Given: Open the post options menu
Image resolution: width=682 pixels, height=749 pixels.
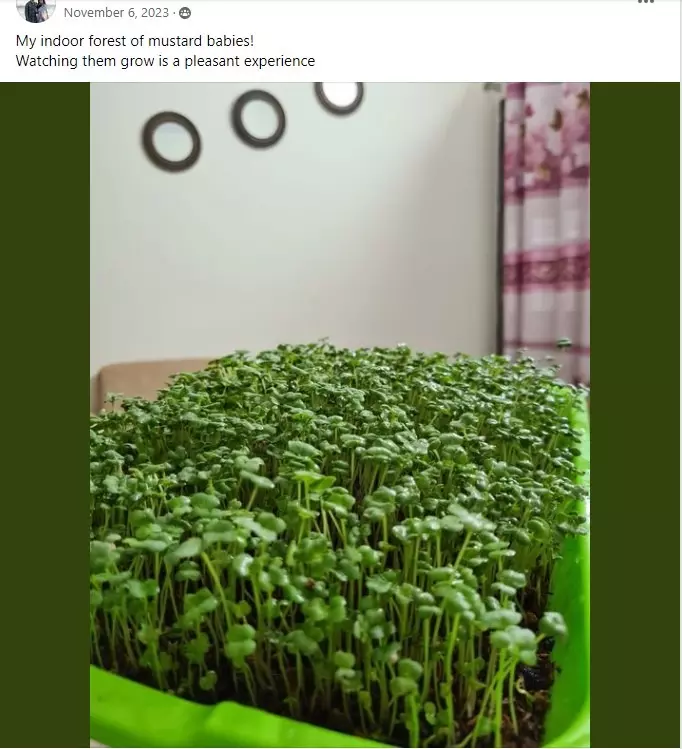Looking at the screenshot, I should pyautogui.click(x=646, y=4).
